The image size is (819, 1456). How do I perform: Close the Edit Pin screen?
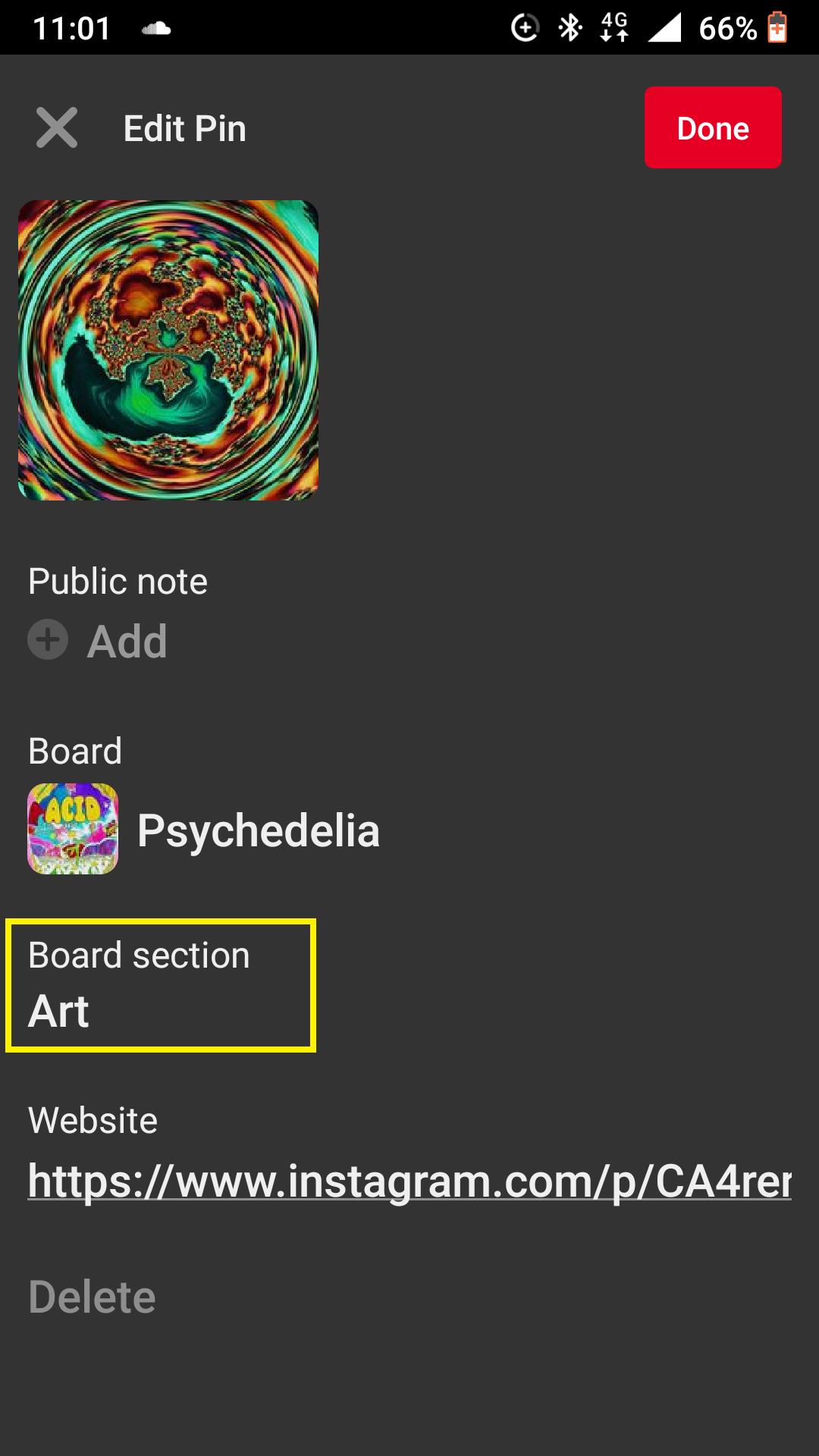57,127
